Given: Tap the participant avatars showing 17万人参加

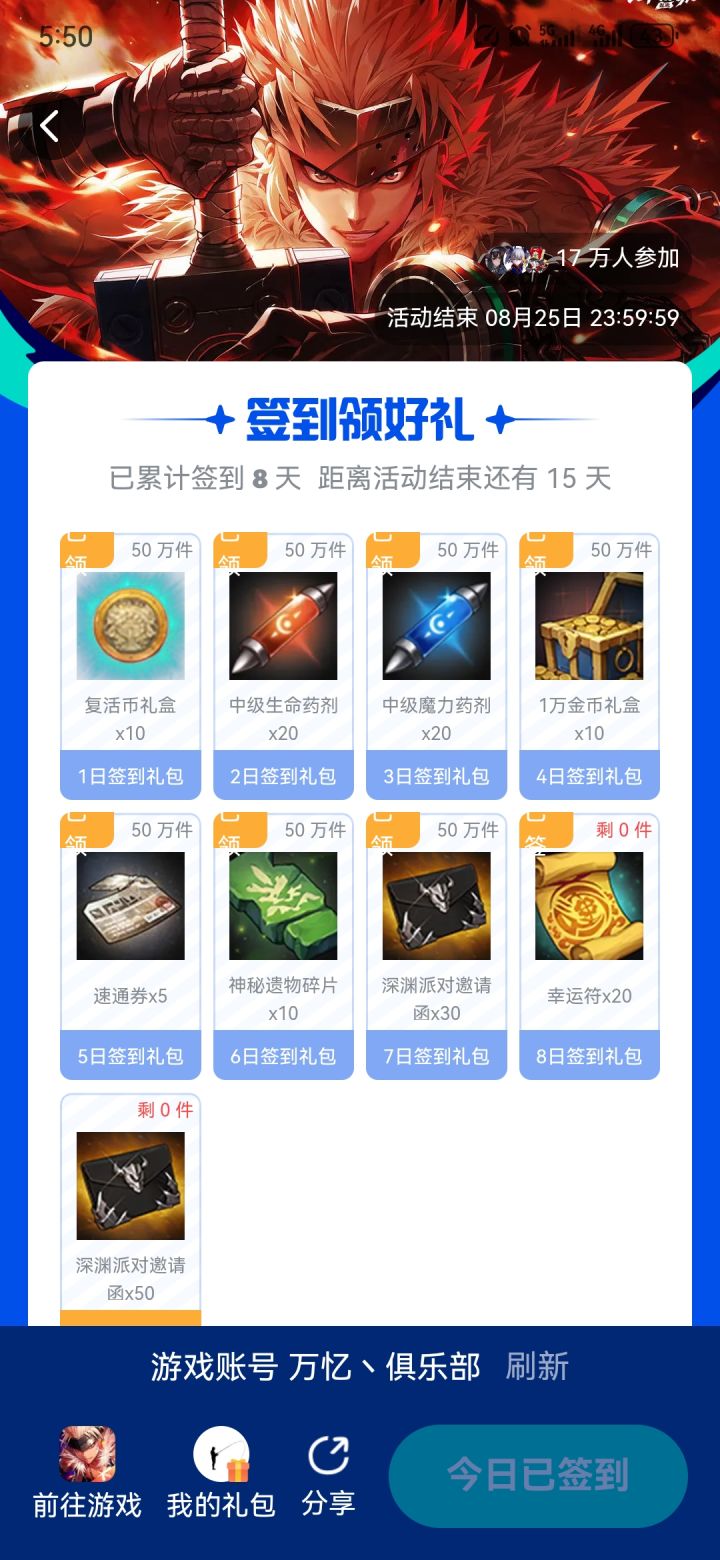Looking at the screenshot, I should pos(520,258).
